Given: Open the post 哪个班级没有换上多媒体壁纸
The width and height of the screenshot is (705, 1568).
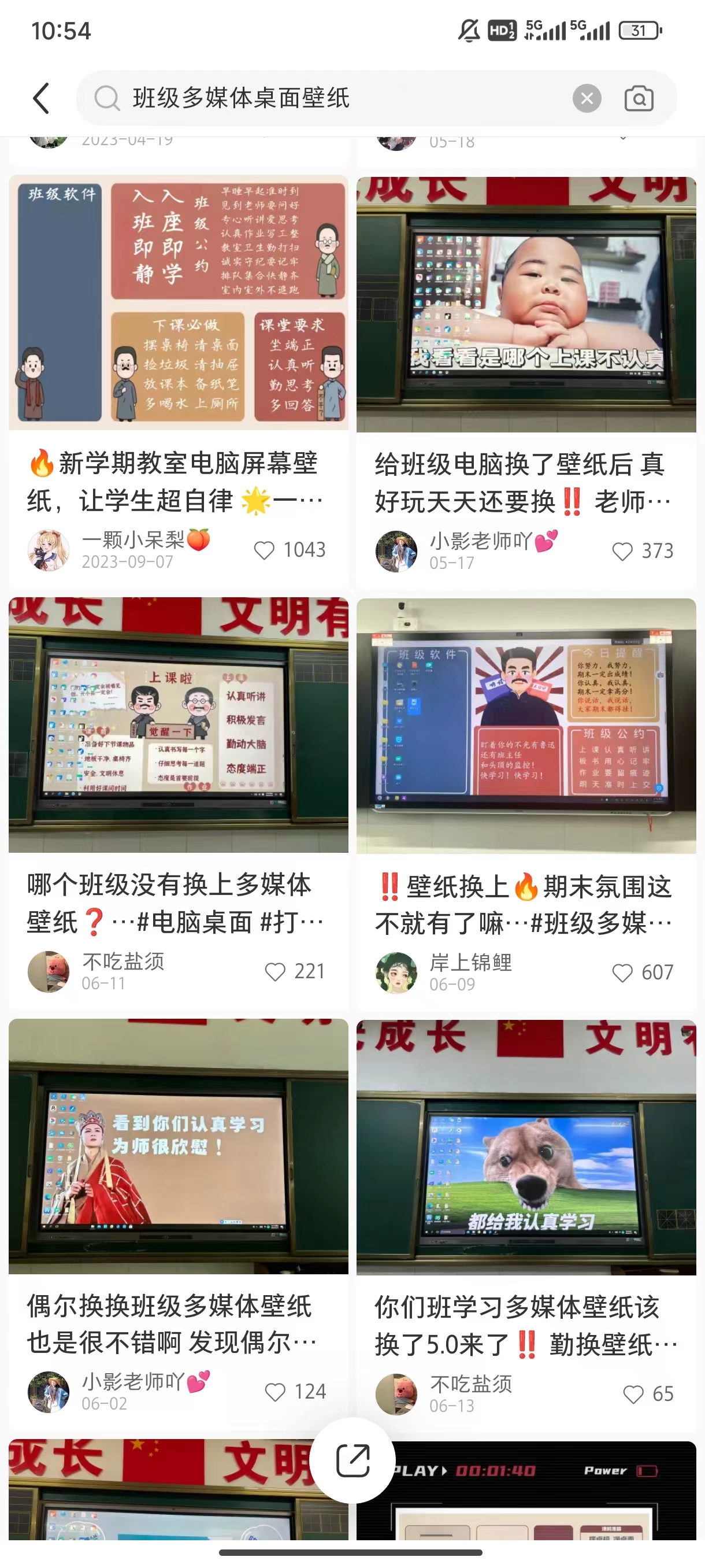Looking at the screenshot, I should pyautogui.click(x=178, y=724).
